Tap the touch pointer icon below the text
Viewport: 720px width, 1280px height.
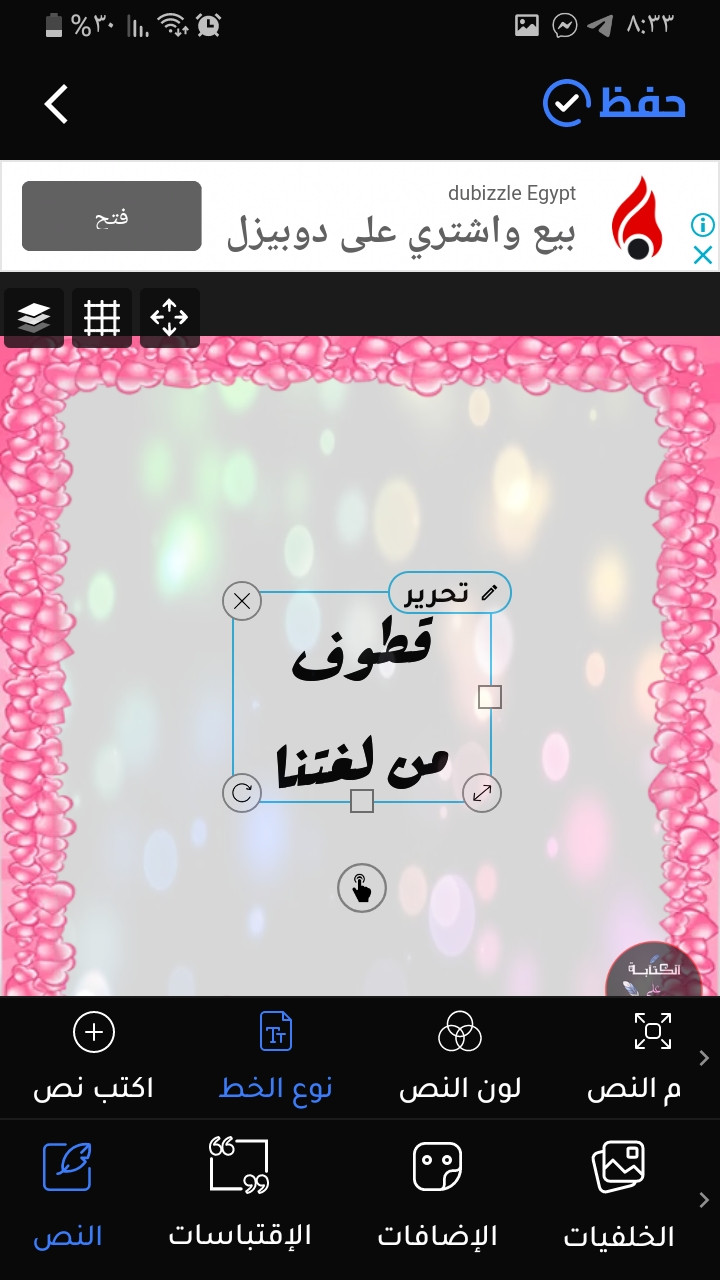[x=361, y=888]
